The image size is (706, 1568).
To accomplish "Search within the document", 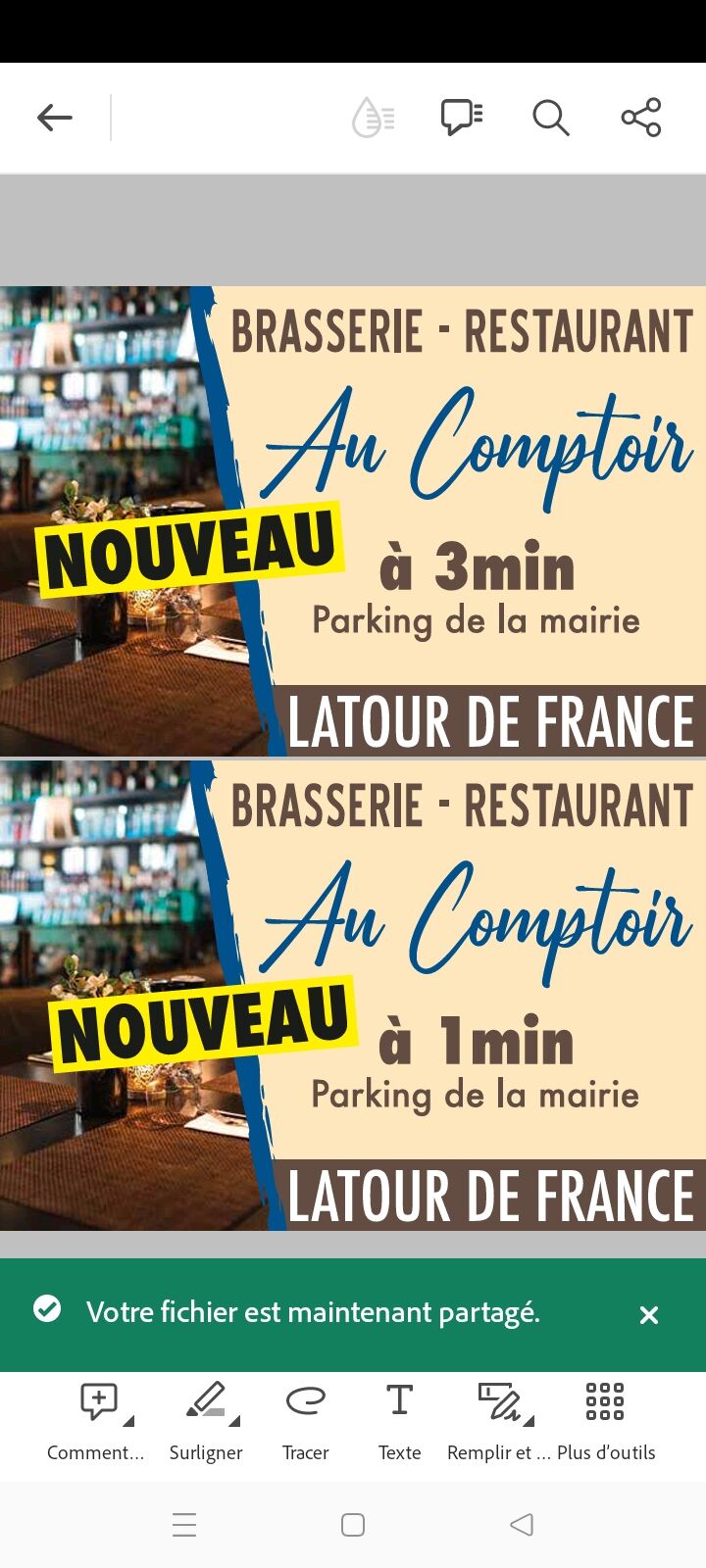I will [x=550, y=119].
